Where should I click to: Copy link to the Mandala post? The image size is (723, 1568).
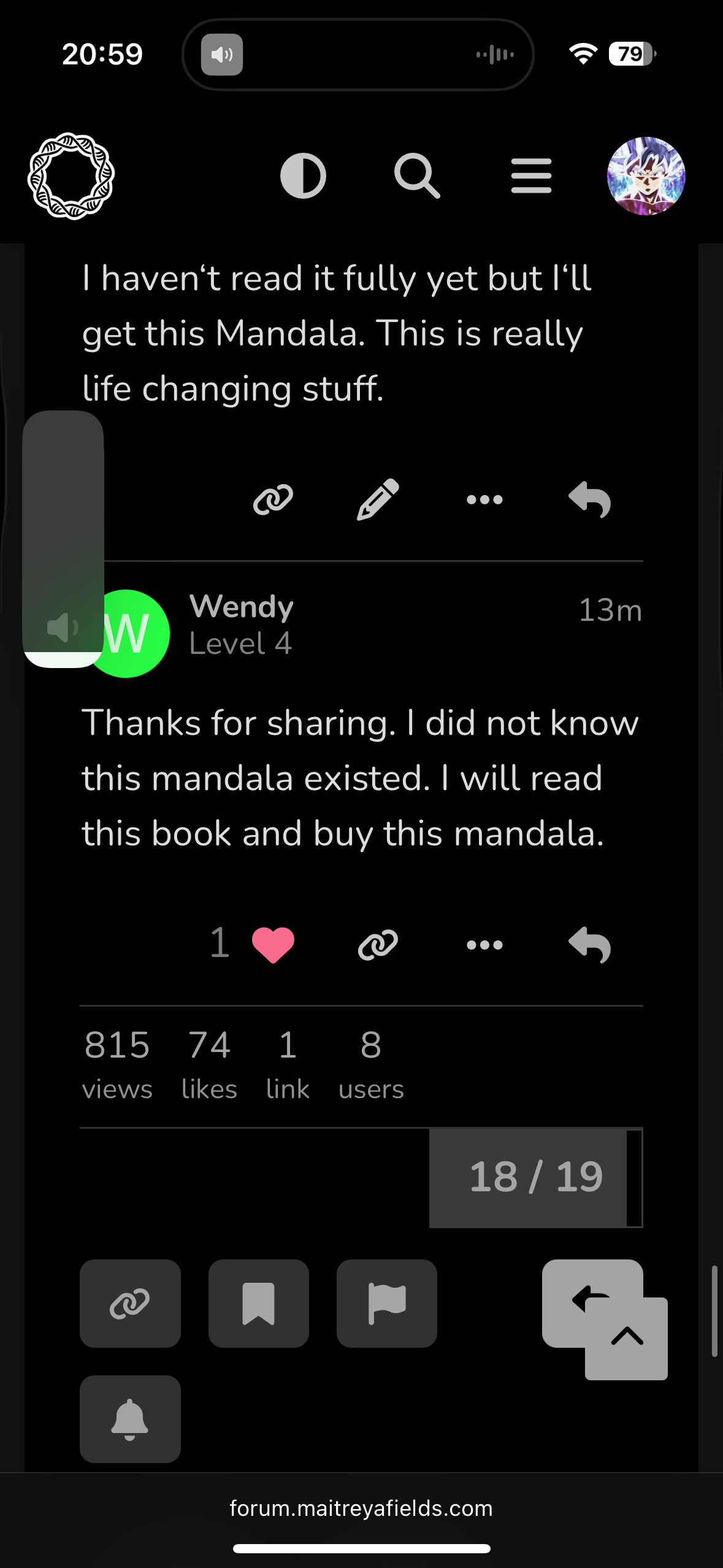(x=273, y=499)
